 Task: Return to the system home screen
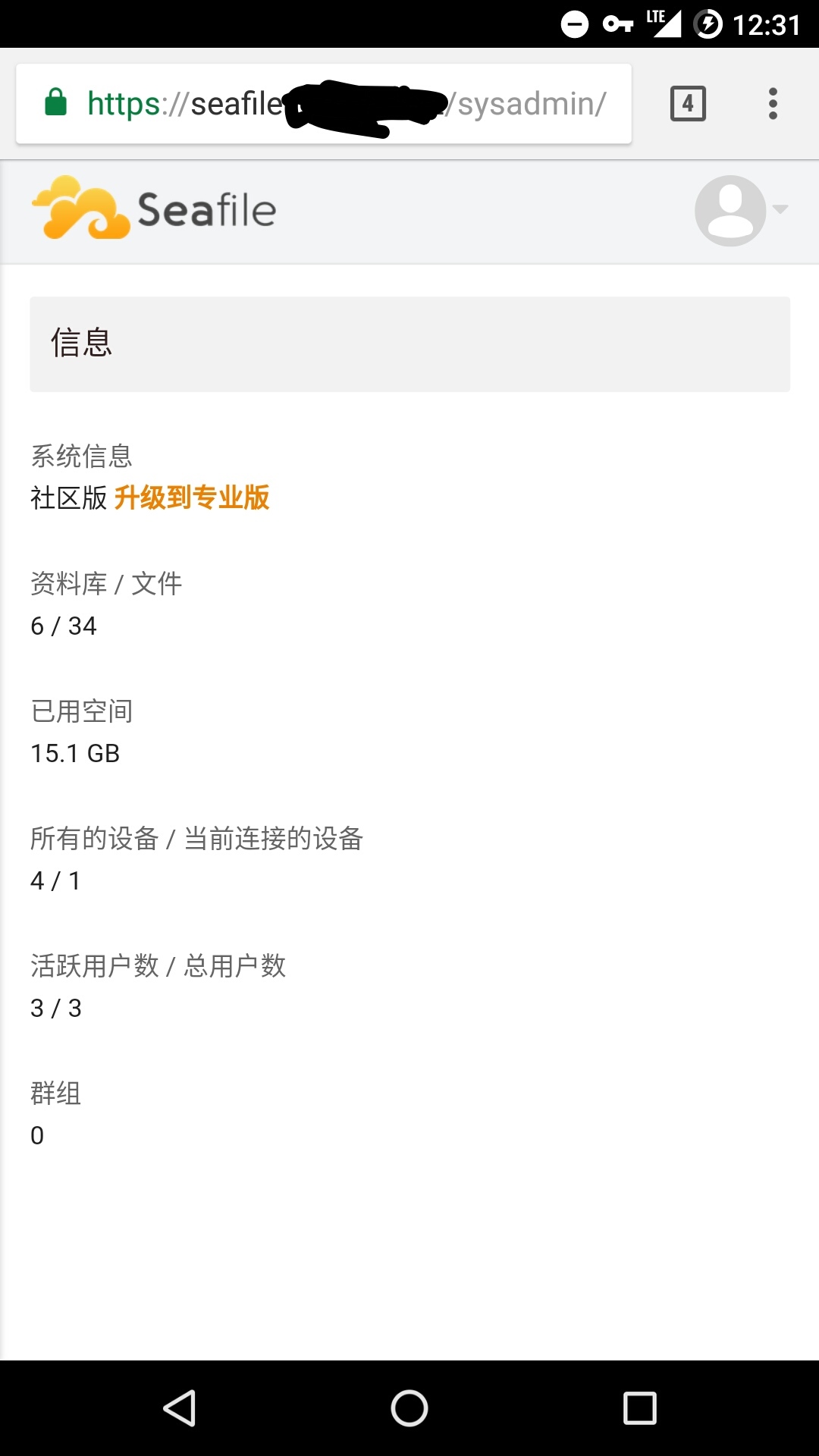[409, 1408]
